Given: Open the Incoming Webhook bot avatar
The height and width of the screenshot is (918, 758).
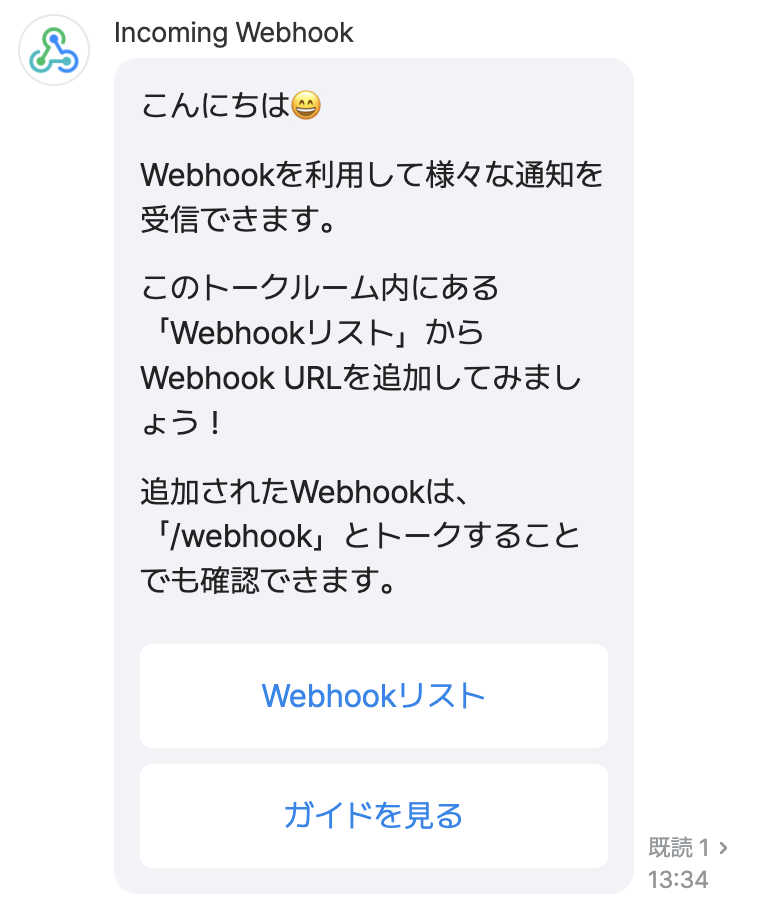Looking at the screenshot, I should click(53, 51).
